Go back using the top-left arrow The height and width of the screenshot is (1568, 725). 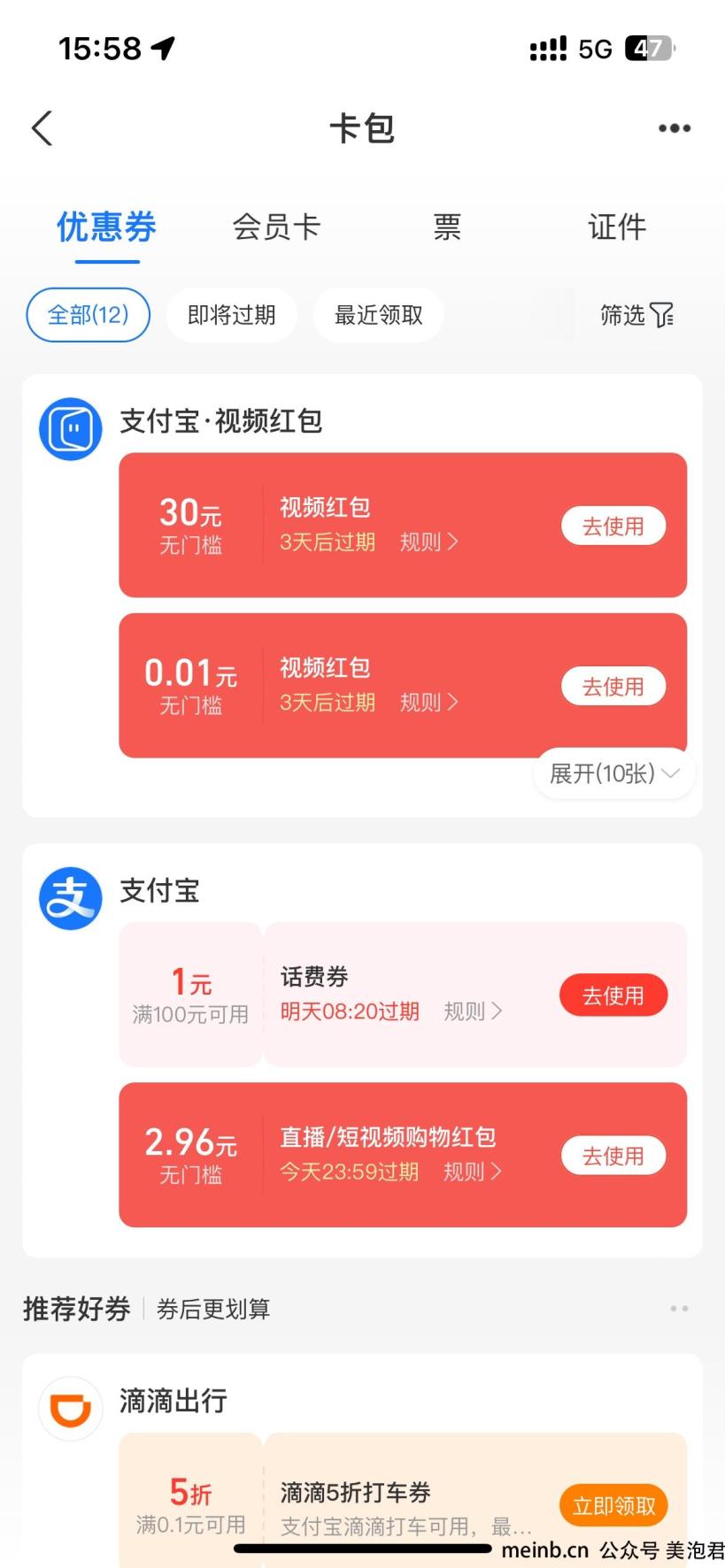[42, 128]
